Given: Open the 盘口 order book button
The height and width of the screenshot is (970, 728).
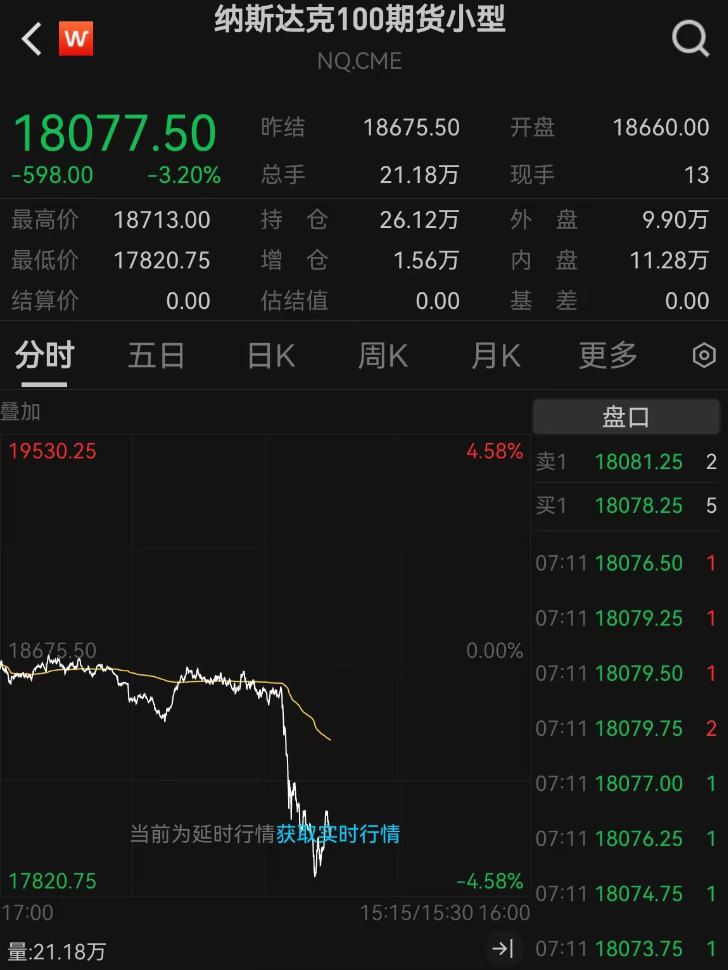Looking at the screenshot, I should [x=626, y=417].
